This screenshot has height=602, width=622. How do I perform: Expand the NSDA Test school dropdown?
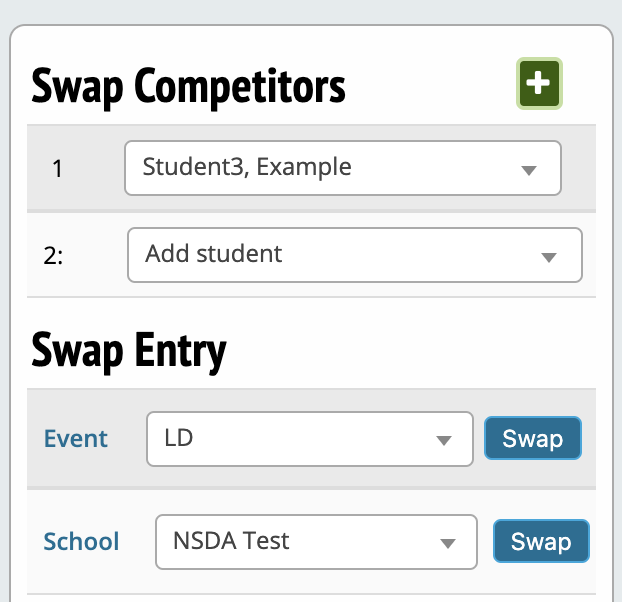pos(316,542)
